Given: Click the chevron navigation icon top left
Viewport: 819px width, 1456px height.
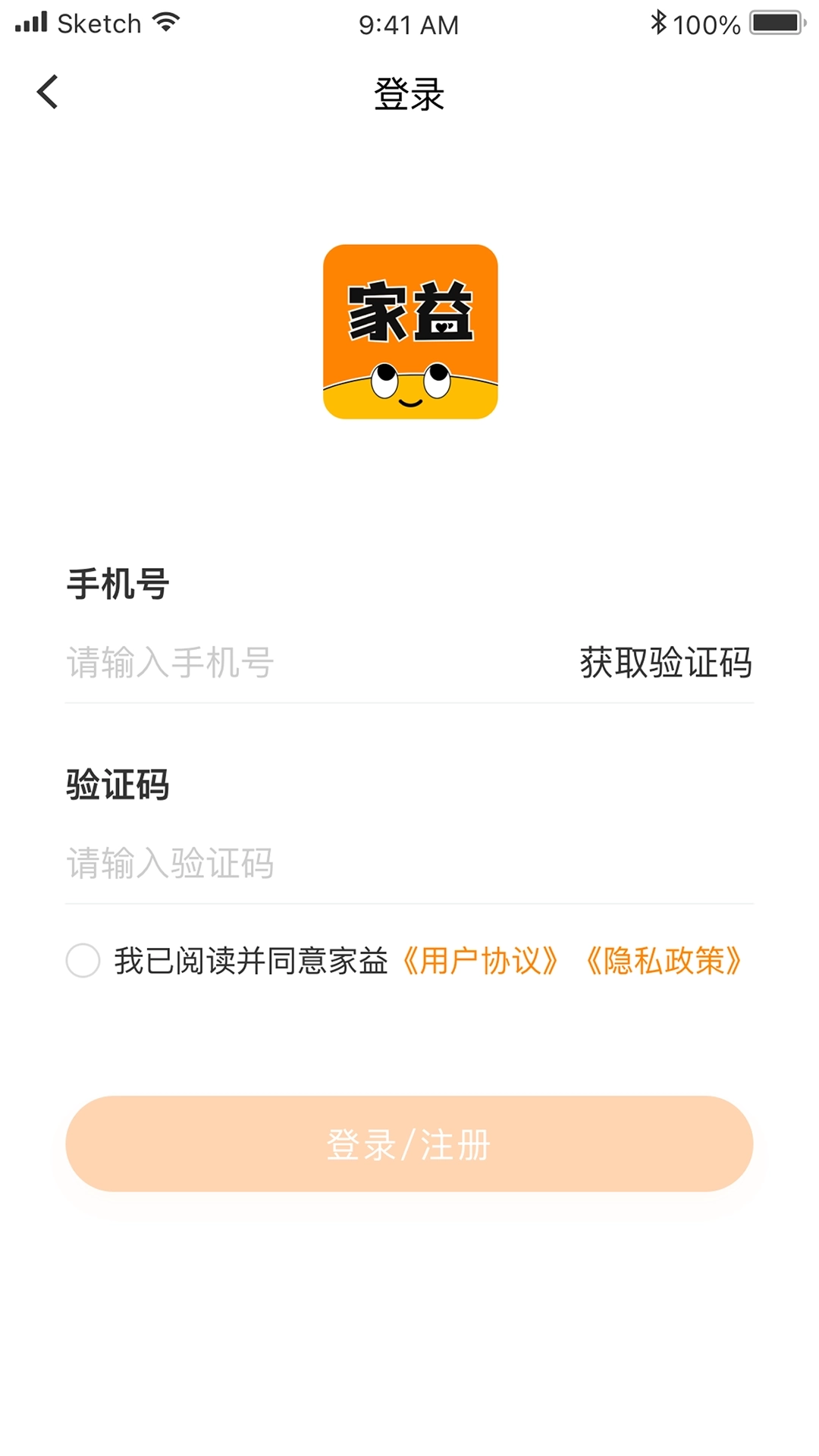Looking at the screenshot, I should (x=47, y=91).
